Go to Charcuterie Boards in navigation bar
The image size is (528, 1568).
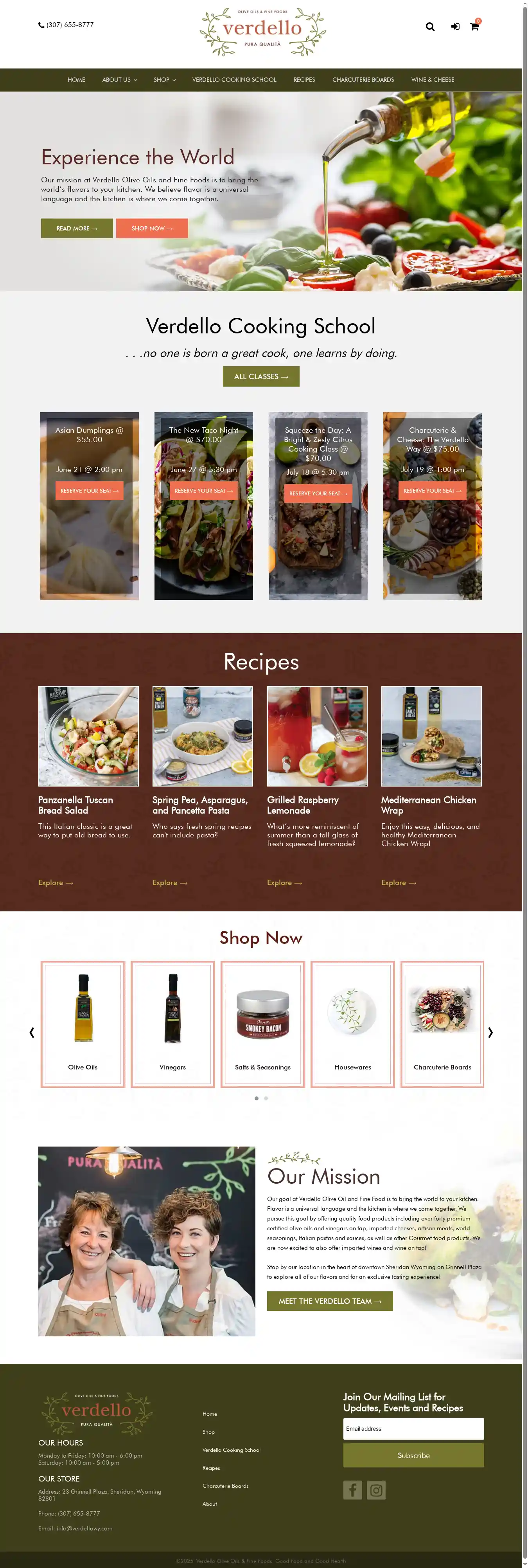click(363, 80)
